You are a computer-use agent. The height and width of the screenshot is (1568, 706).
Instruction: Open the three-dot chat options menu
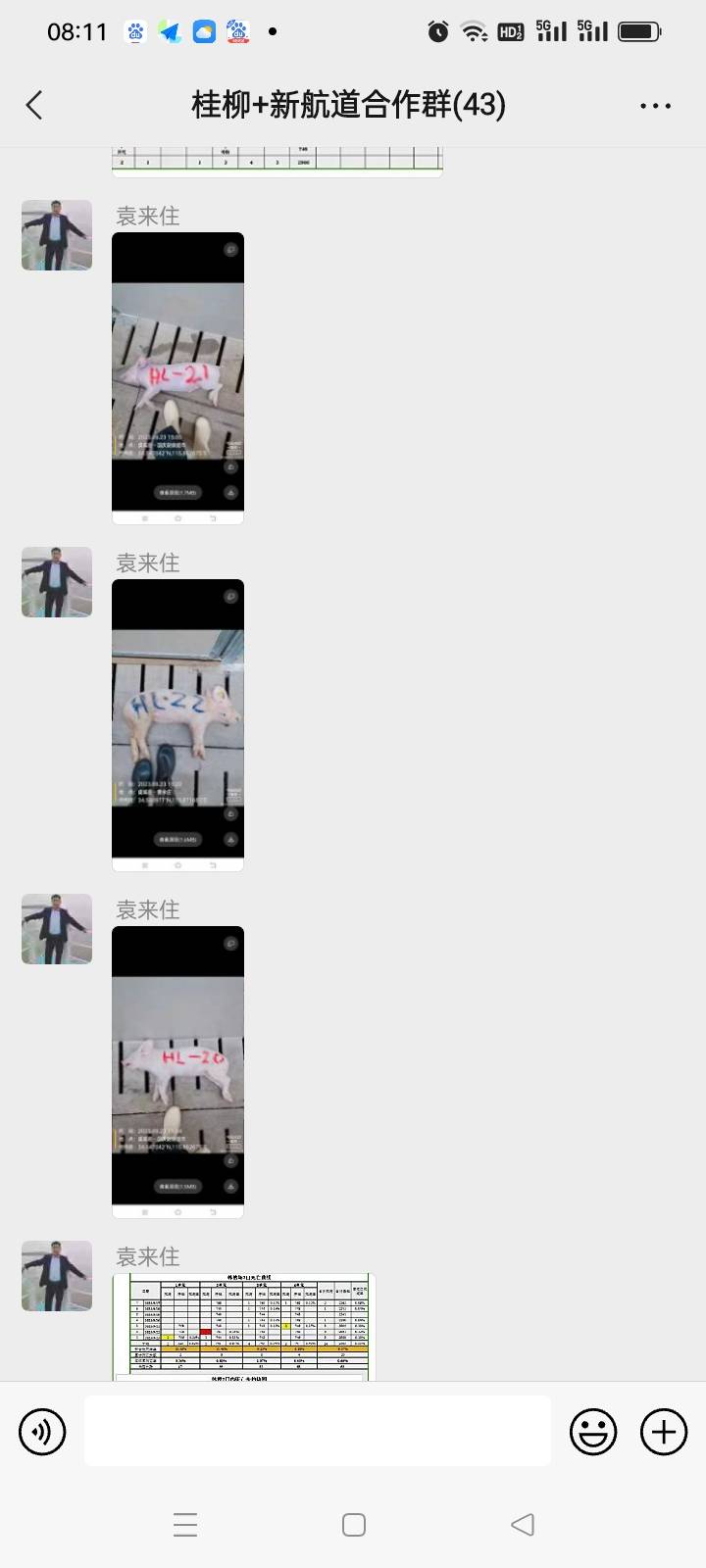coord(655,106)
